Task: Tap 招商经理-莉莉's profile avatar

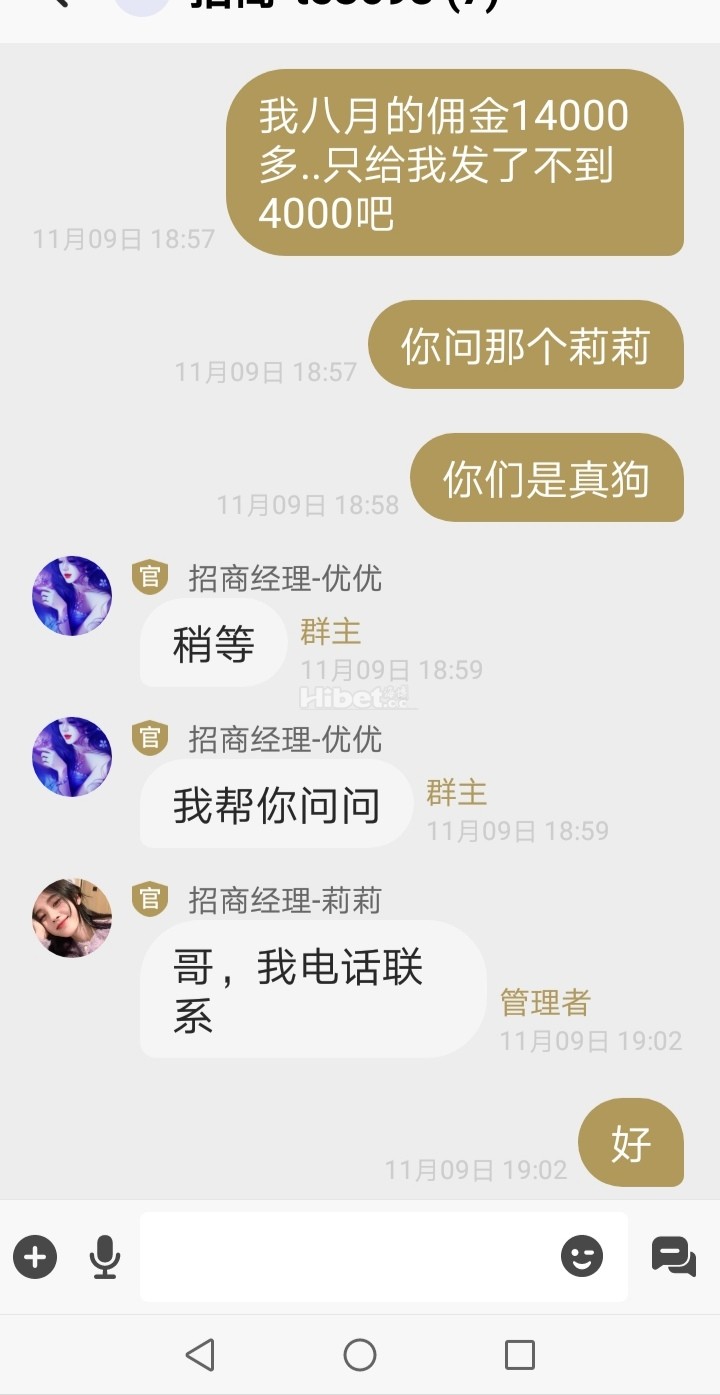Action: [x=71, y=917]
